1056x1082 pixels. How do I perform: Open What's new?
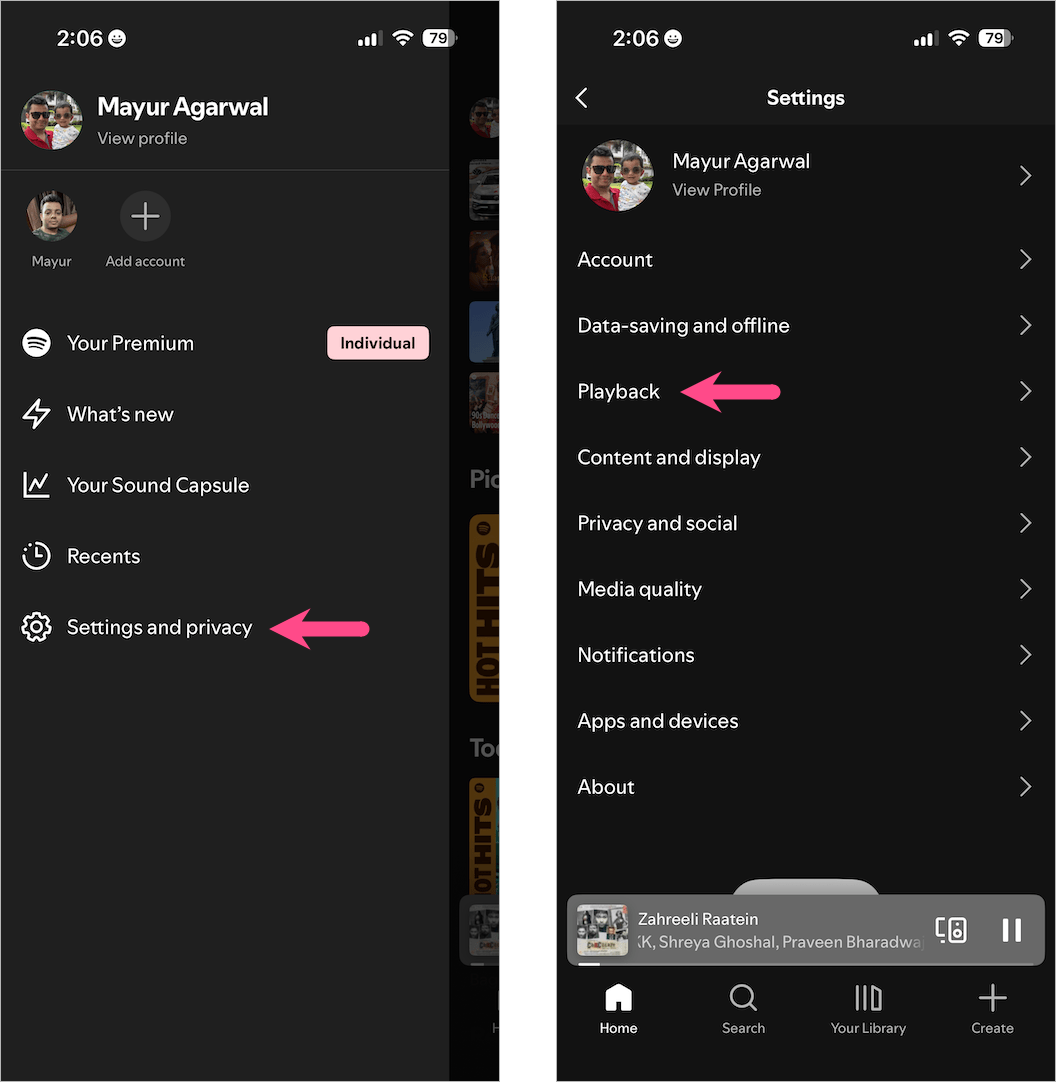(x=120, y=415)
